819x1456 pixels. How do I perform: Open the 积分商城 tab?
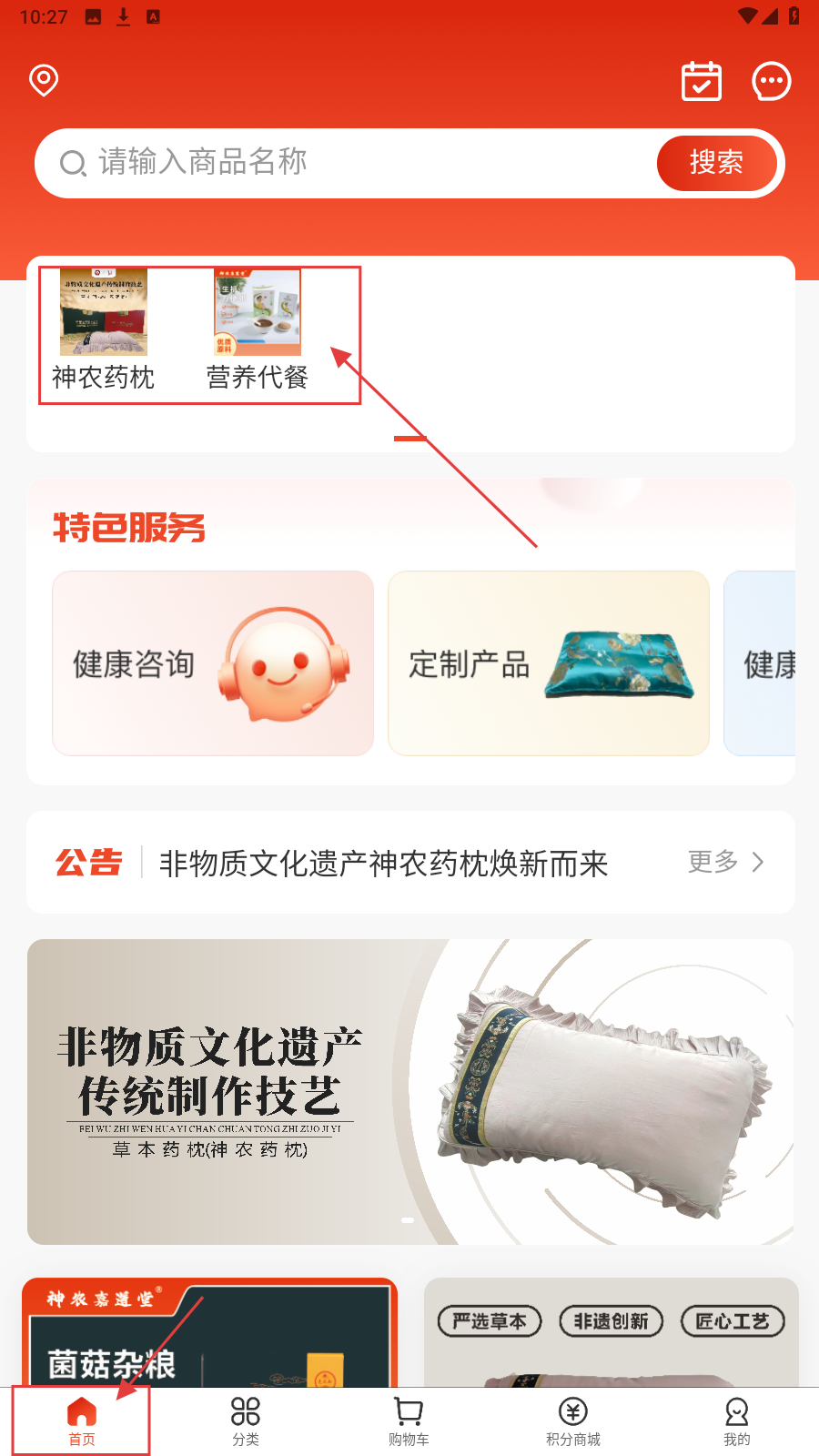point(573,1421)
